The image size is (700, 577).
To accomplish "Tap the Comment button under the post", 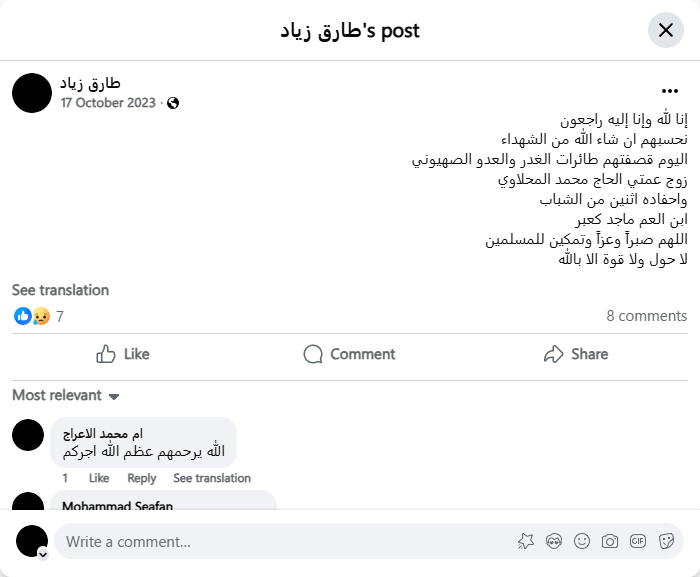I will point(349,354).
